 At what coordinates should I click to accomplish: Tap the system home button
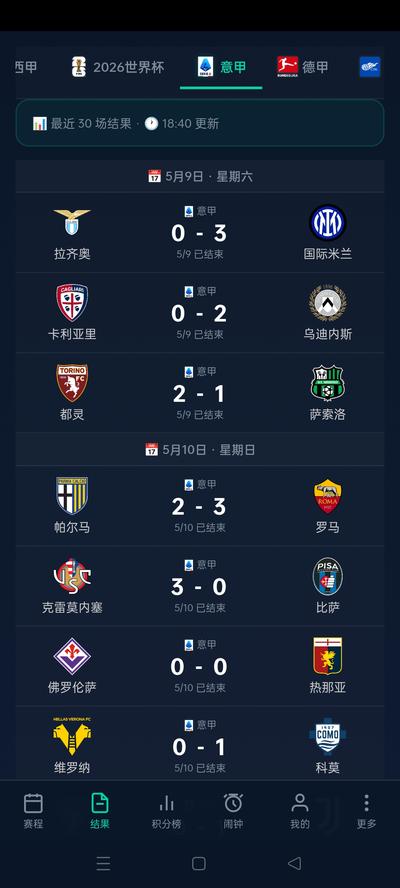(199, 863)
